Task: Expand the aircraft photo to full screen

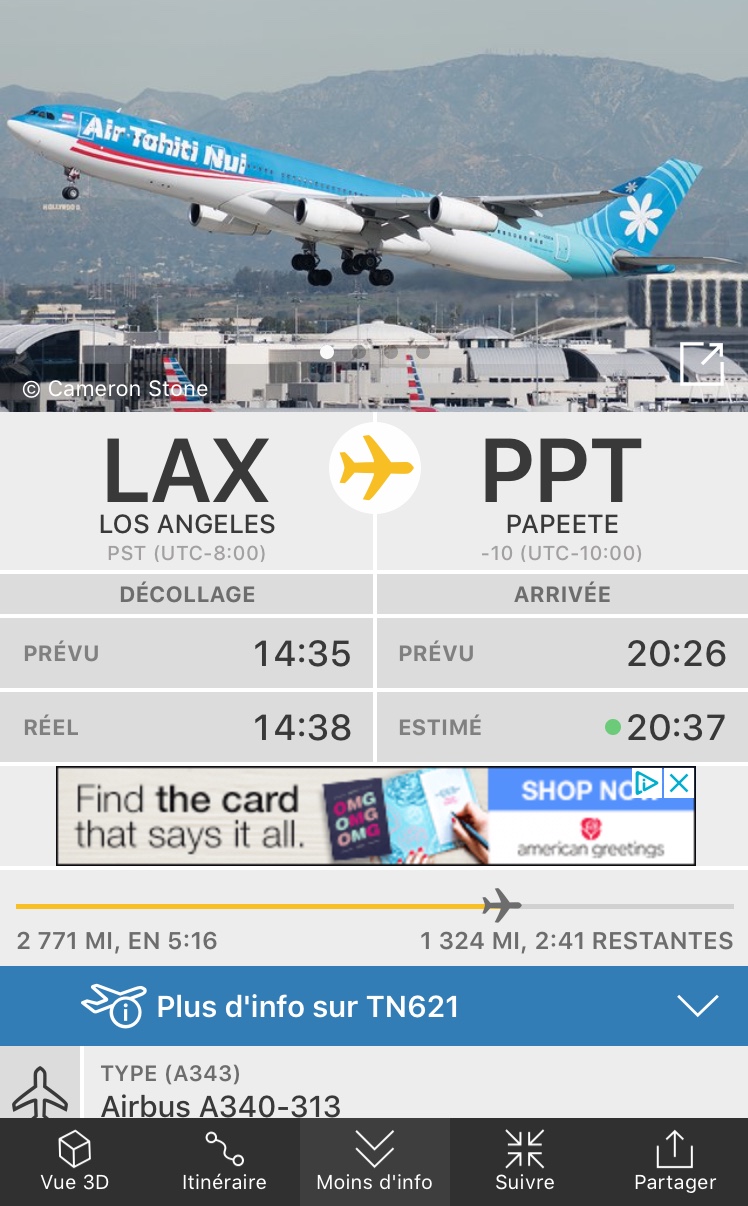Action: click(x=701, y=363)
